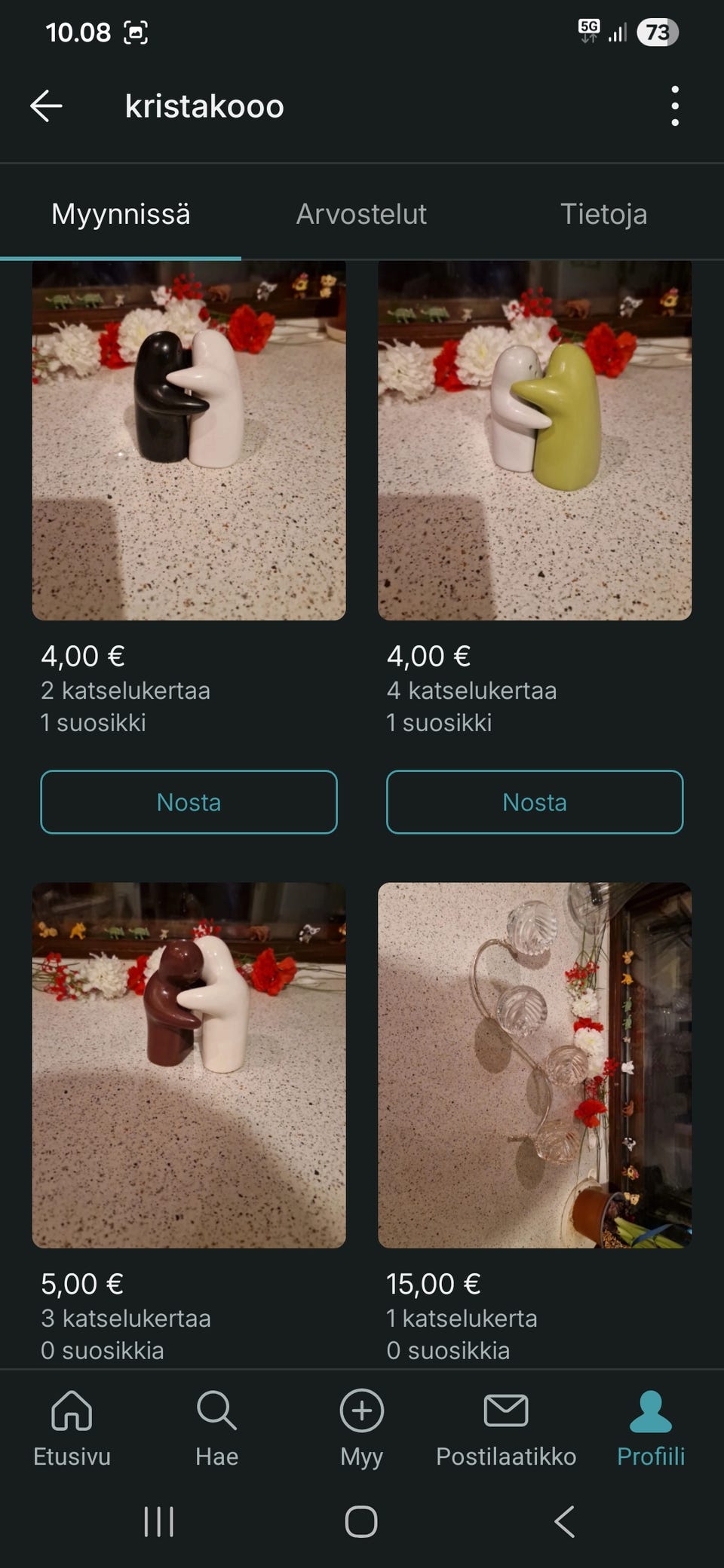This screenshot has width=724, height=1568.
Task: Tap Nosta under the 4 katselukertaa item
Action: [x=535, y=802]
